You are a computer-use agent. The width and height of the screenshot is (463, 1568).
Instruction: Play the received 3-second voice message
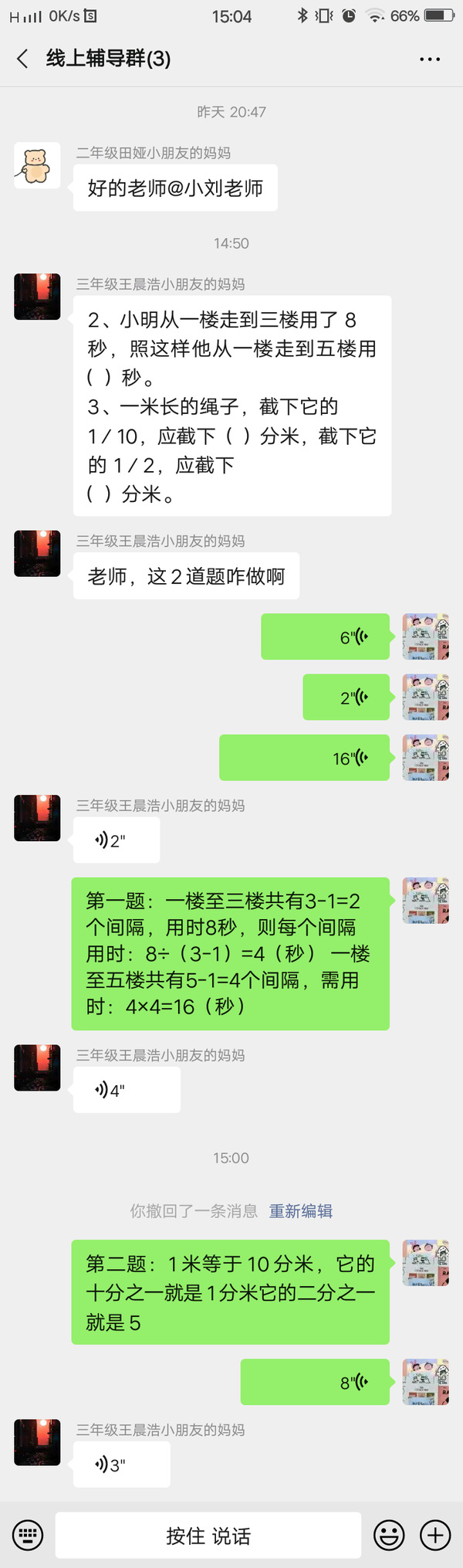[x=122, y=1464]
